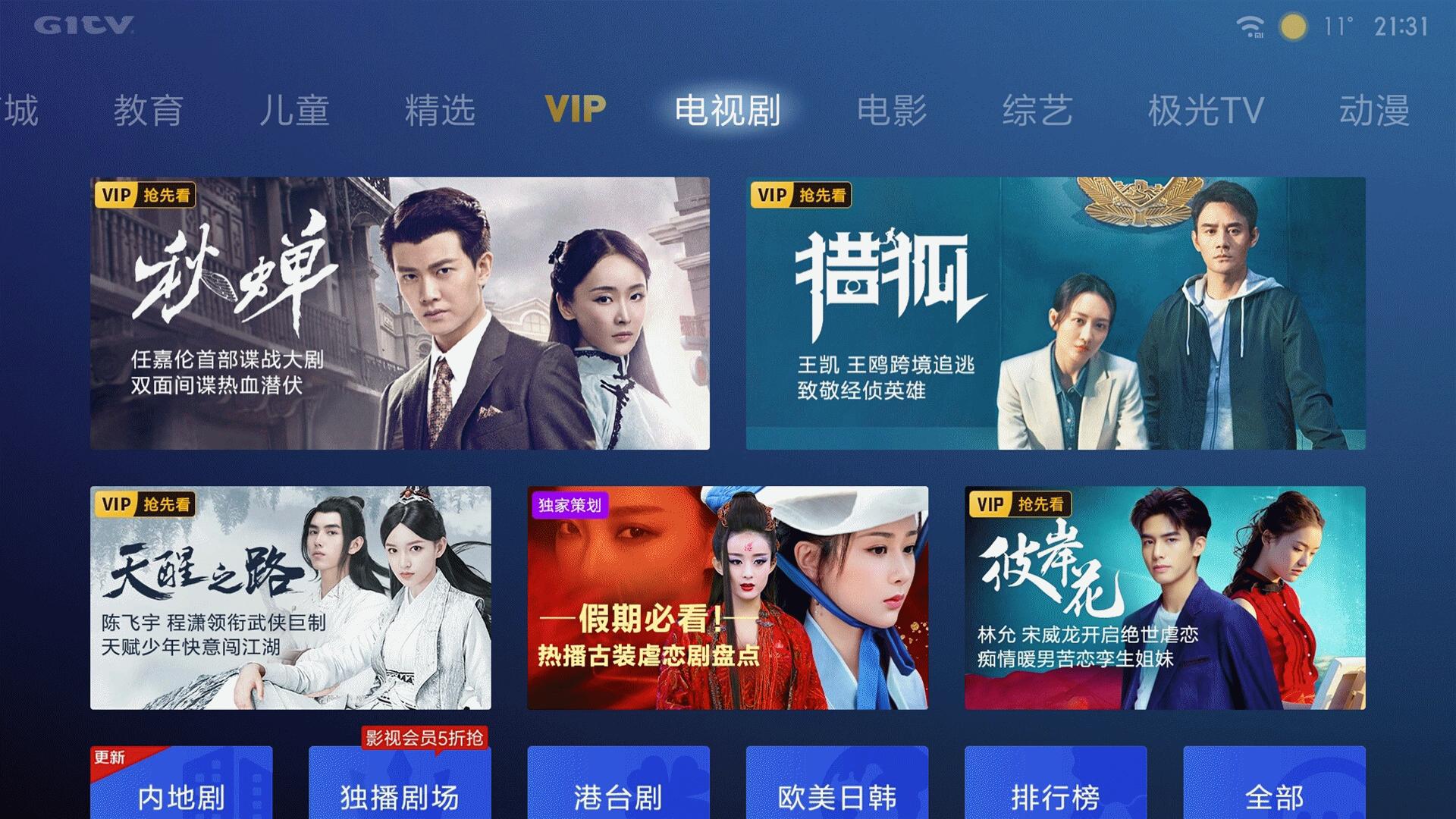The width and height of the screenshot is (1456, 819).
Task: Open the 彼岸花 drama card
Action: pyautogui.click(x=1165, y=598)
